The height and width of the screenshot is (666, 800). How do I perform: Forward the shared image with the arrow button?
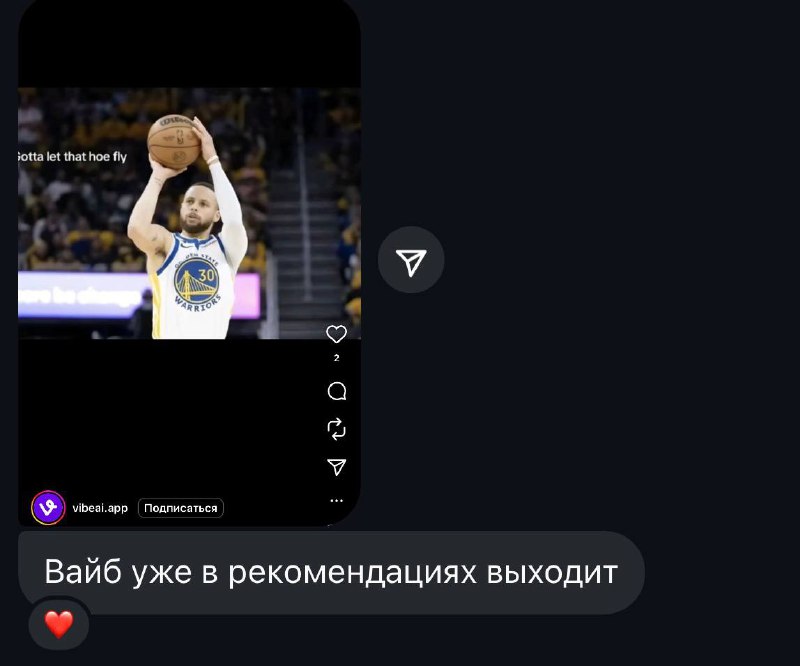[x=411, y=260]
